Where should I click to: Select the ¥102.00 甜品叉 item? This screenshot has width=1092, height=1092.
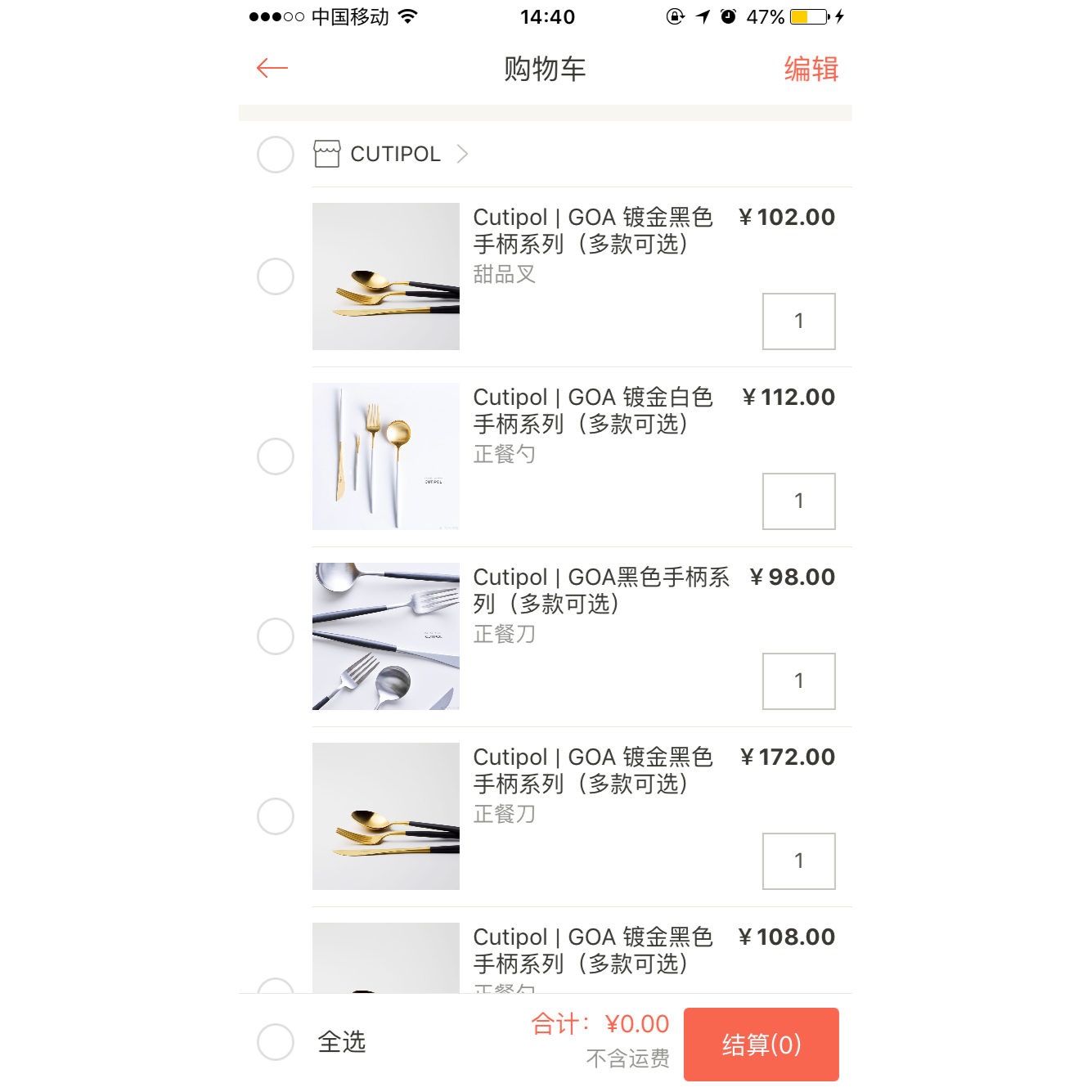[x=276, y=277]
